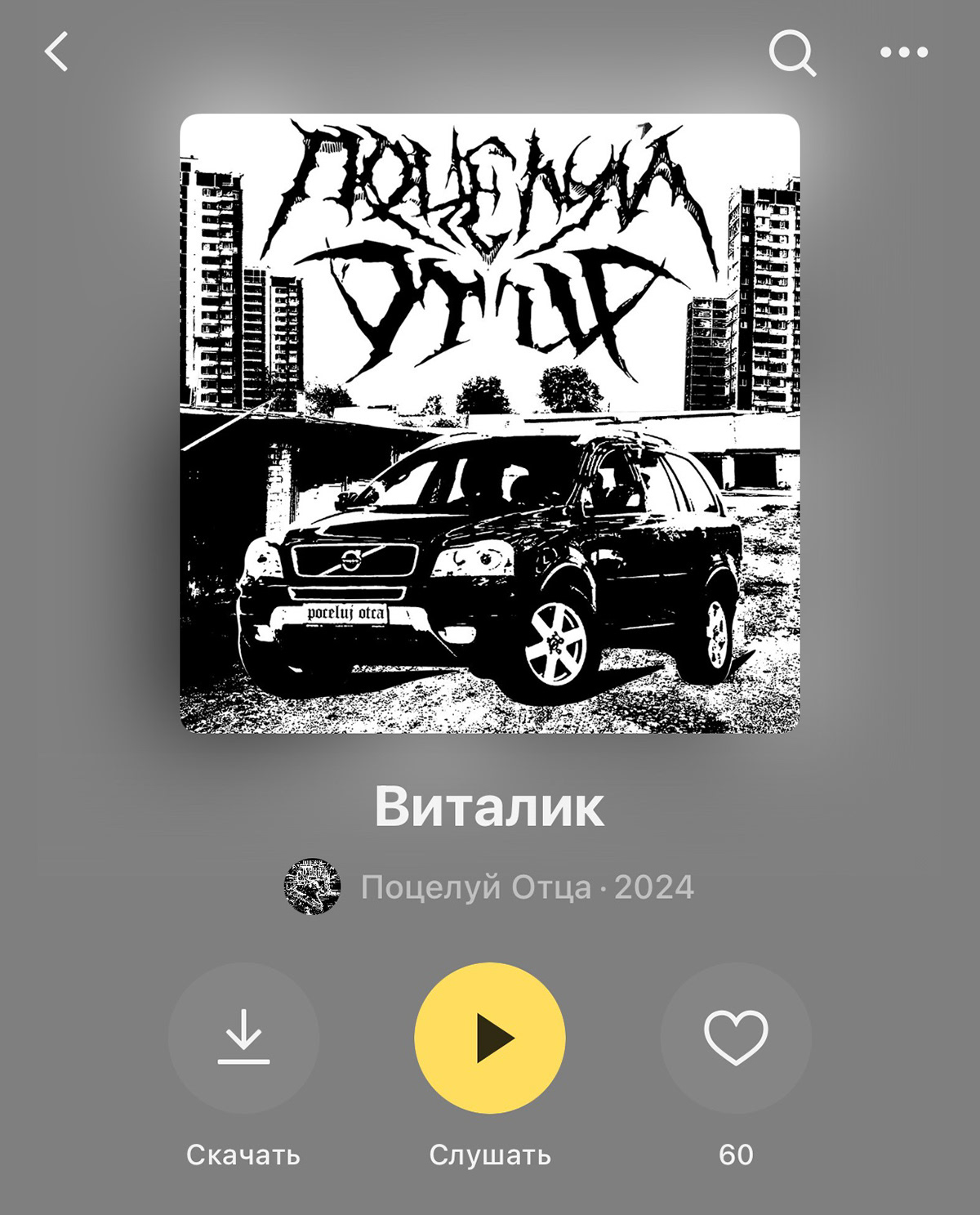The height and width of the screenshot is (1215, 980).
Task: Open the artist page Поцелуй Отца
Action: pyautogui.click(x=475, y=887)
